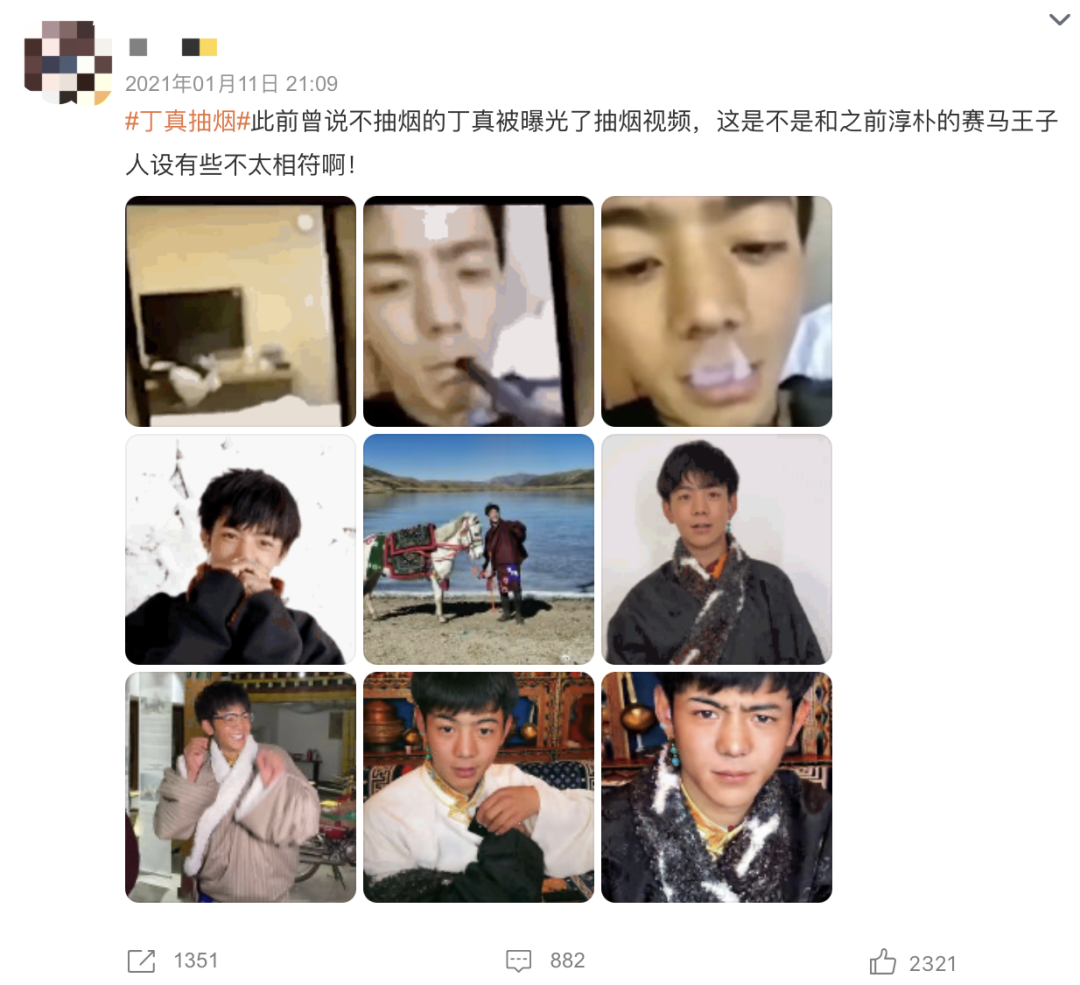
Task: Open the hotel room TV image
Action: click(240, 311)
